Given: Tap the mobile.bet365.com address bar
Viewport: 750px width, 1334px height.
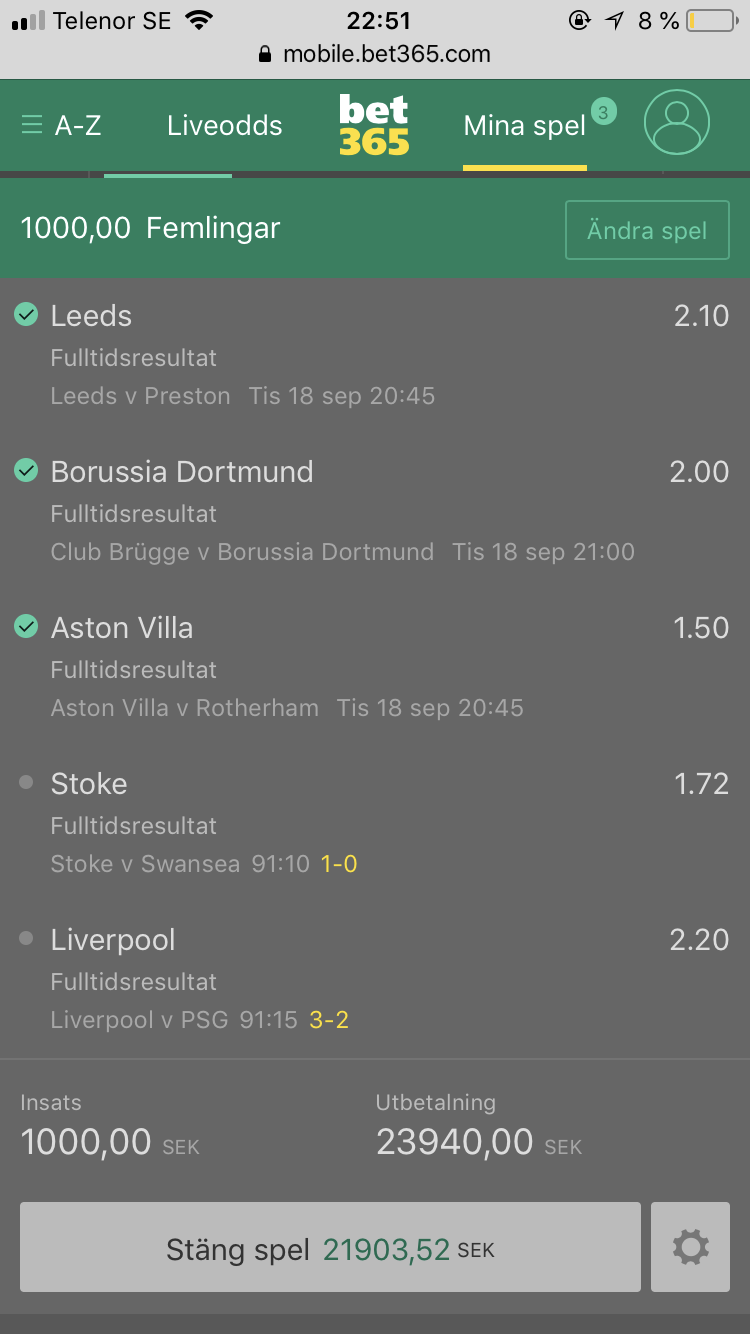Looking at the screenshot, I should pos(375,54).
